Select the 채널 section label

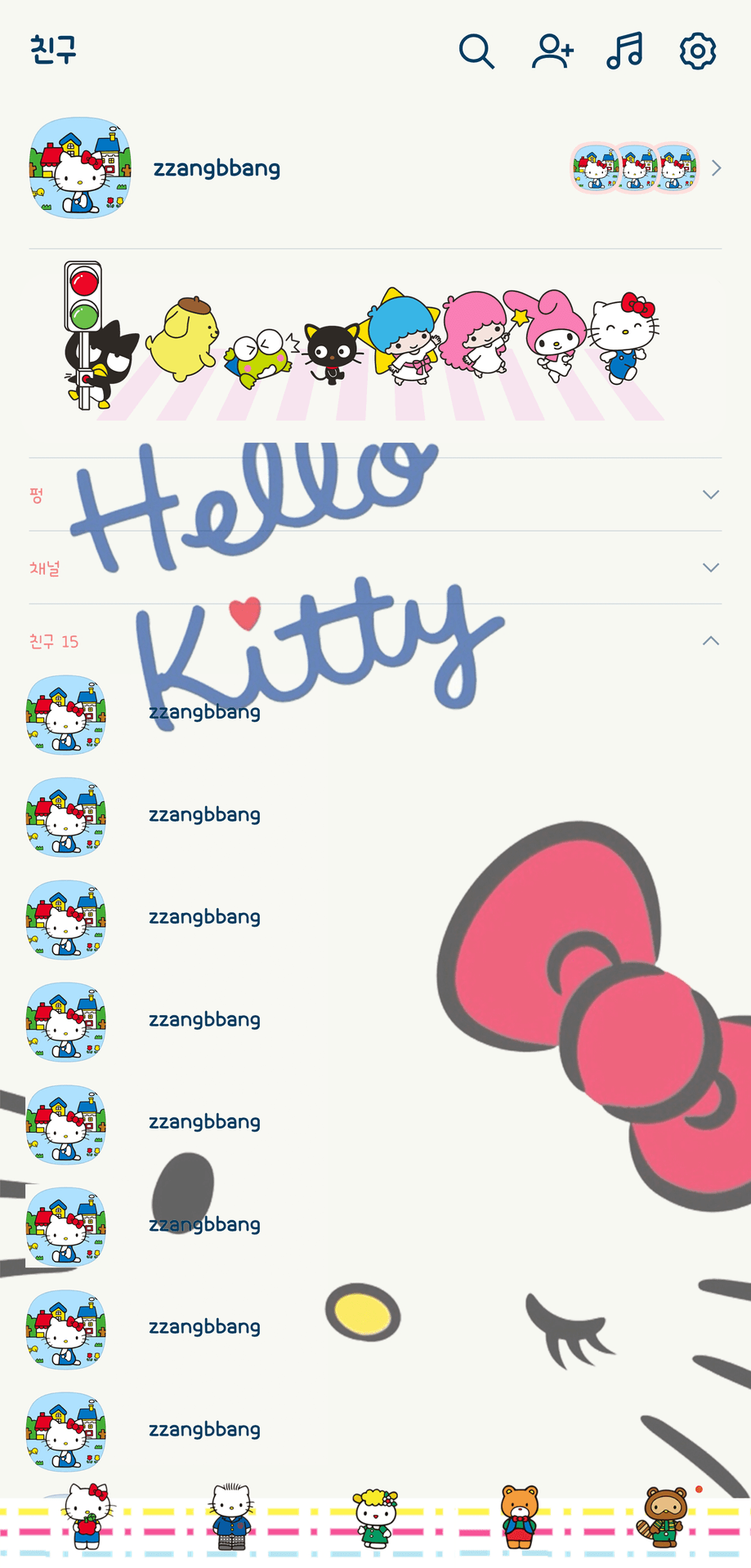tap(39, 567)
